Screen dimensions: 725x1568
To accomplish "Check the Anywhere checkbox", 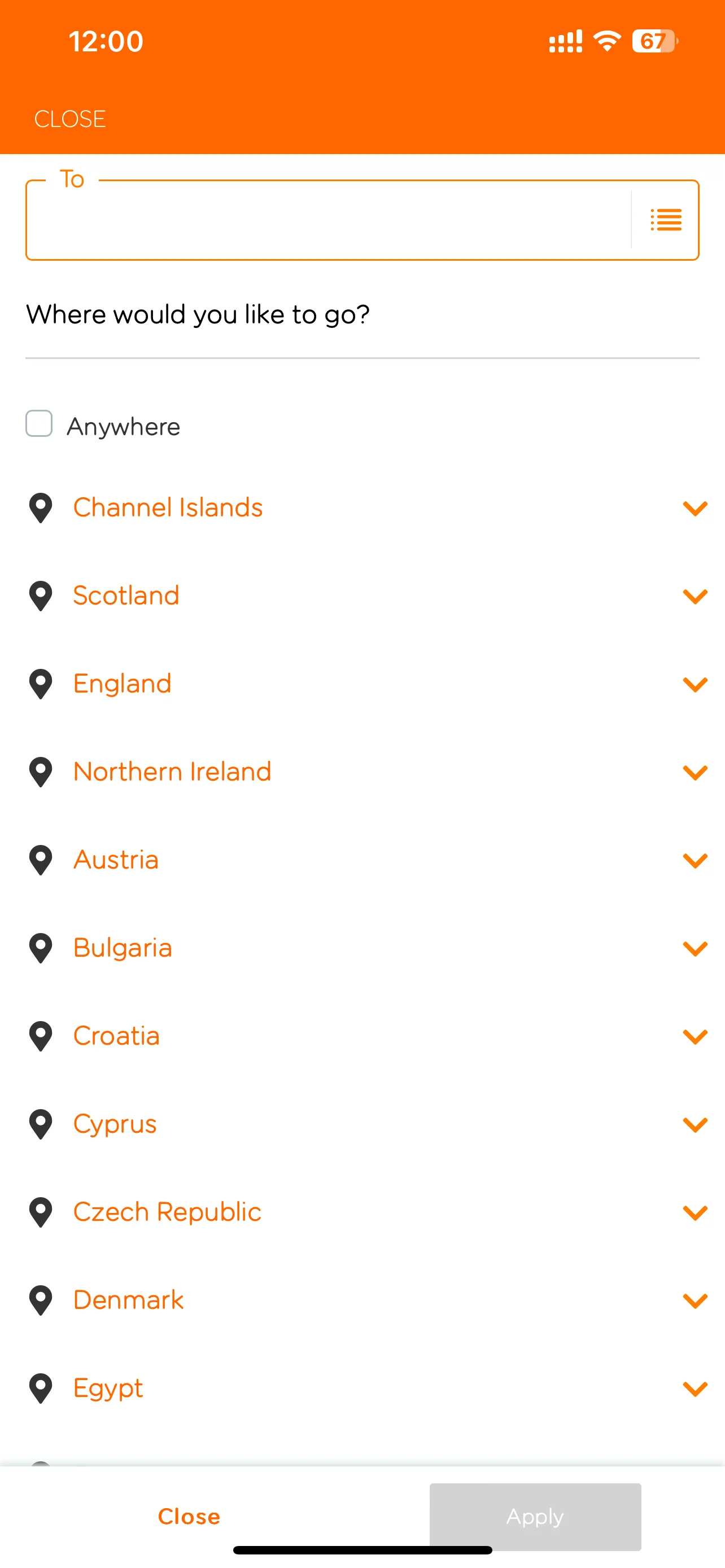I will point(39,424).
